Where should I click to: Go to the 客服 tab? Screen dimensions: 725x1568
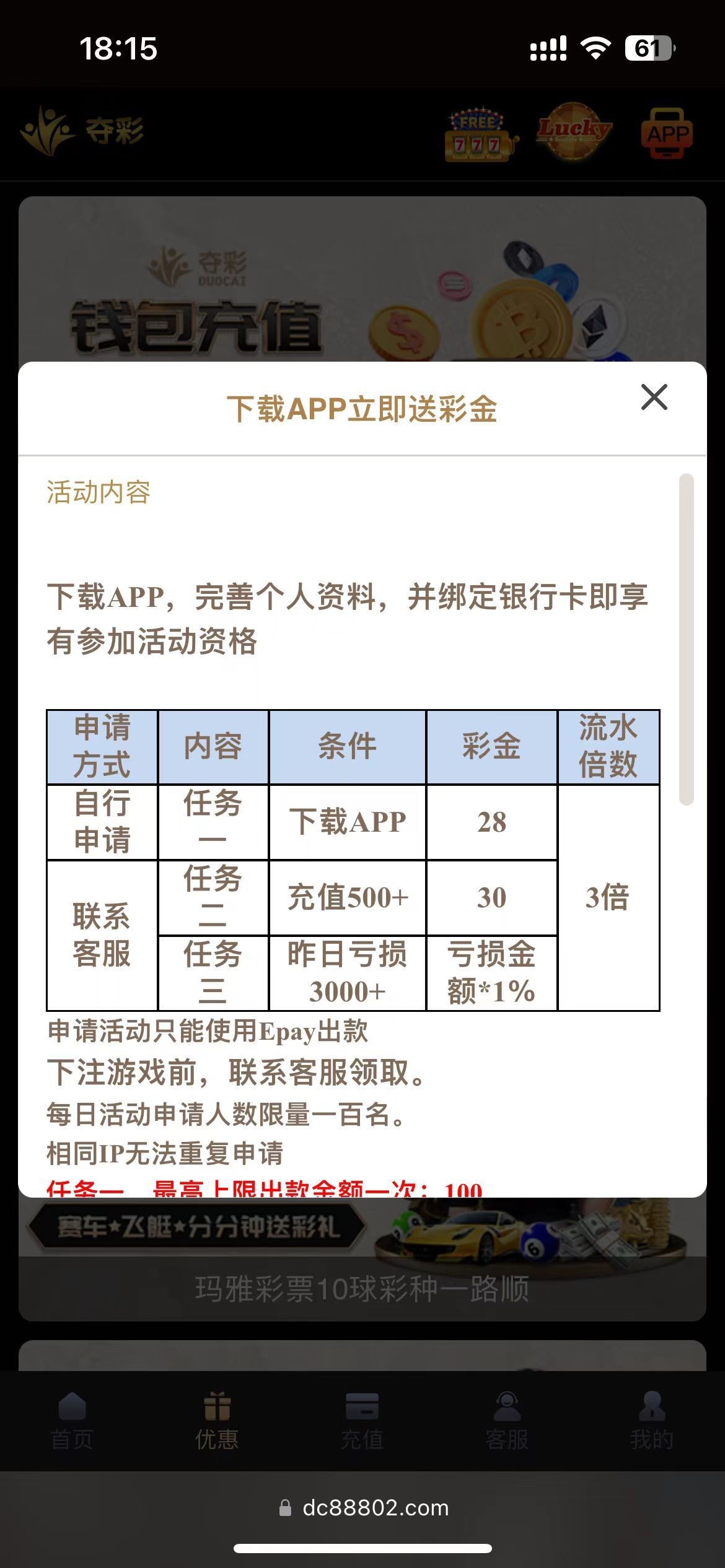pos(507,1421)
